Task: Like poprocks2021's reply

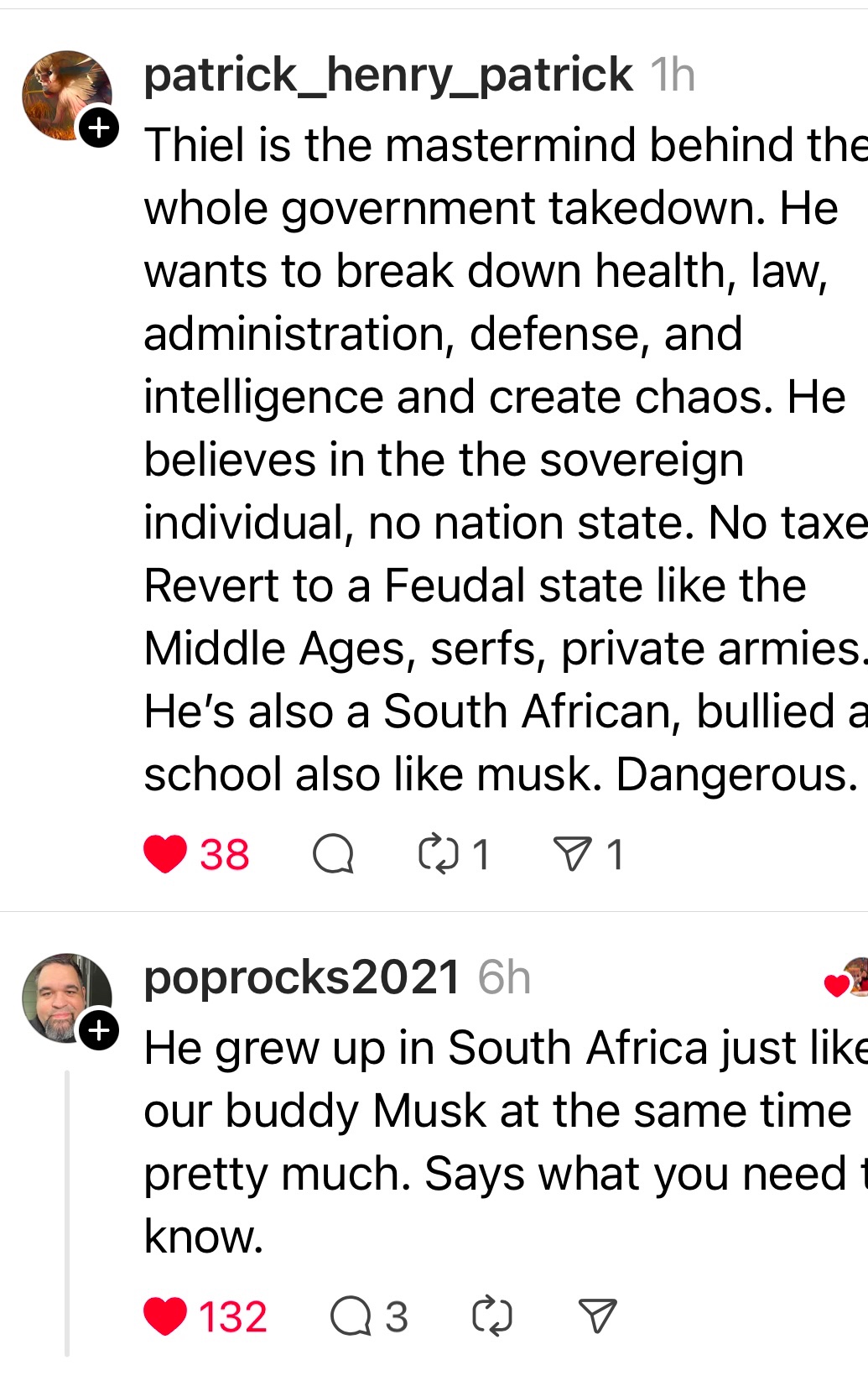Action: point(165,1316)
